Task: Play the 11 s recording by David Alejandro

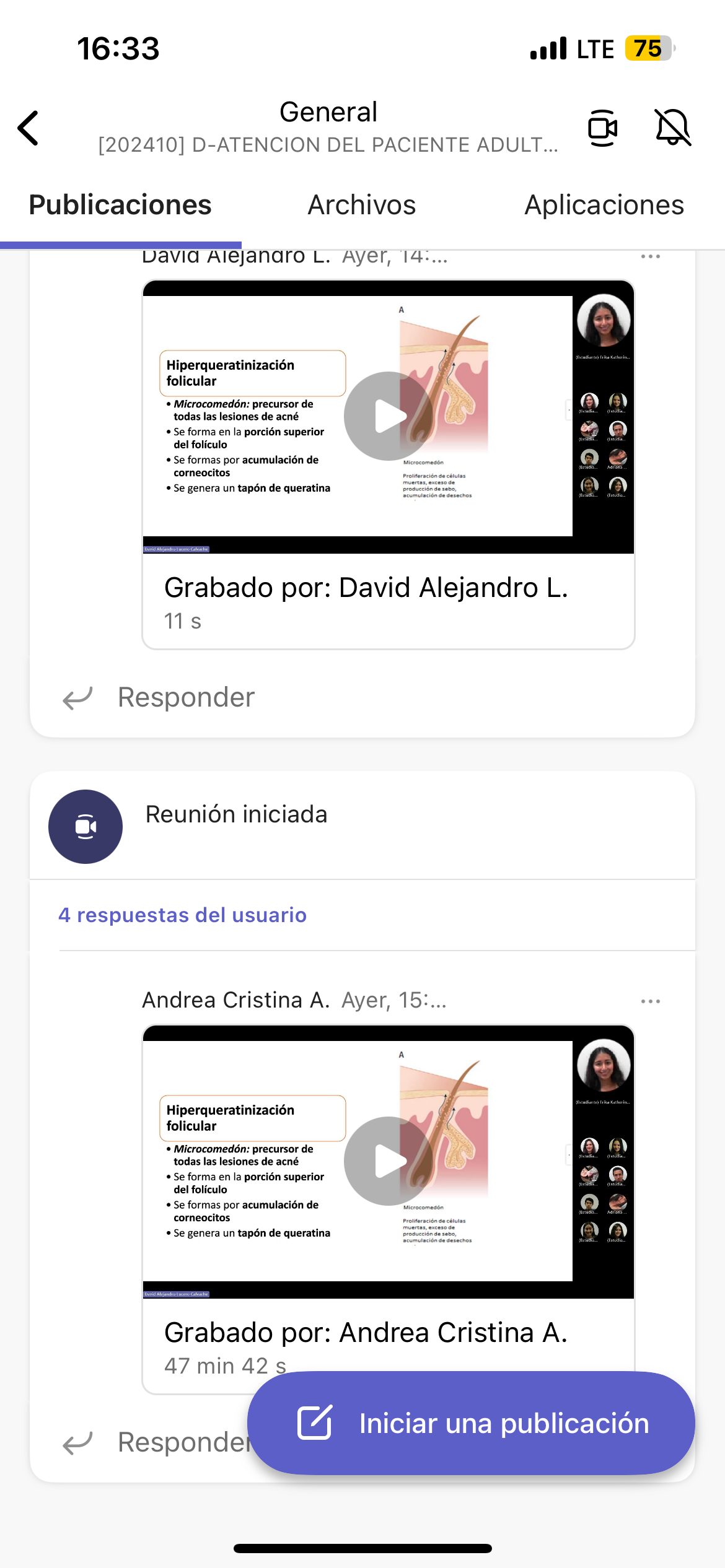Action: [x=389, y=416]
